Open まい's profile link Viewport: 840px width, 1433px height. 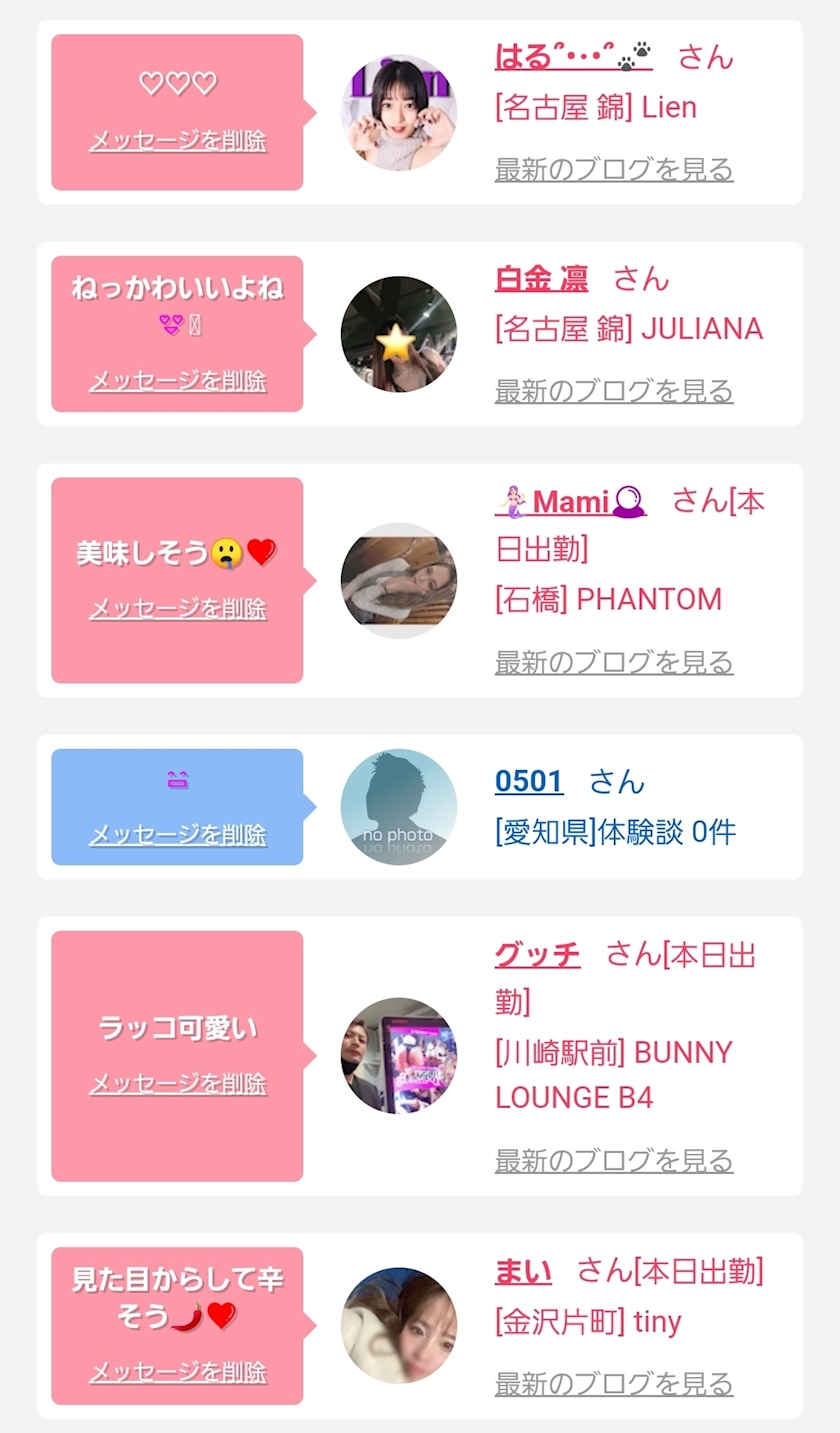pos(523,1272)
